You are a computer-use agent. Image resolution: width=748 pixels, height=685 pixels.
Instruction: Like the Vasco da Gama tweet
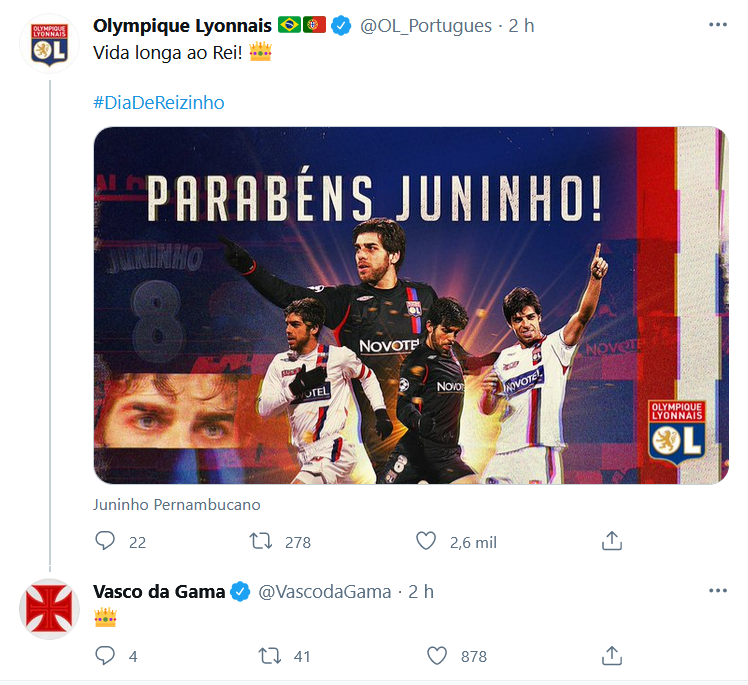click(436, 656)
